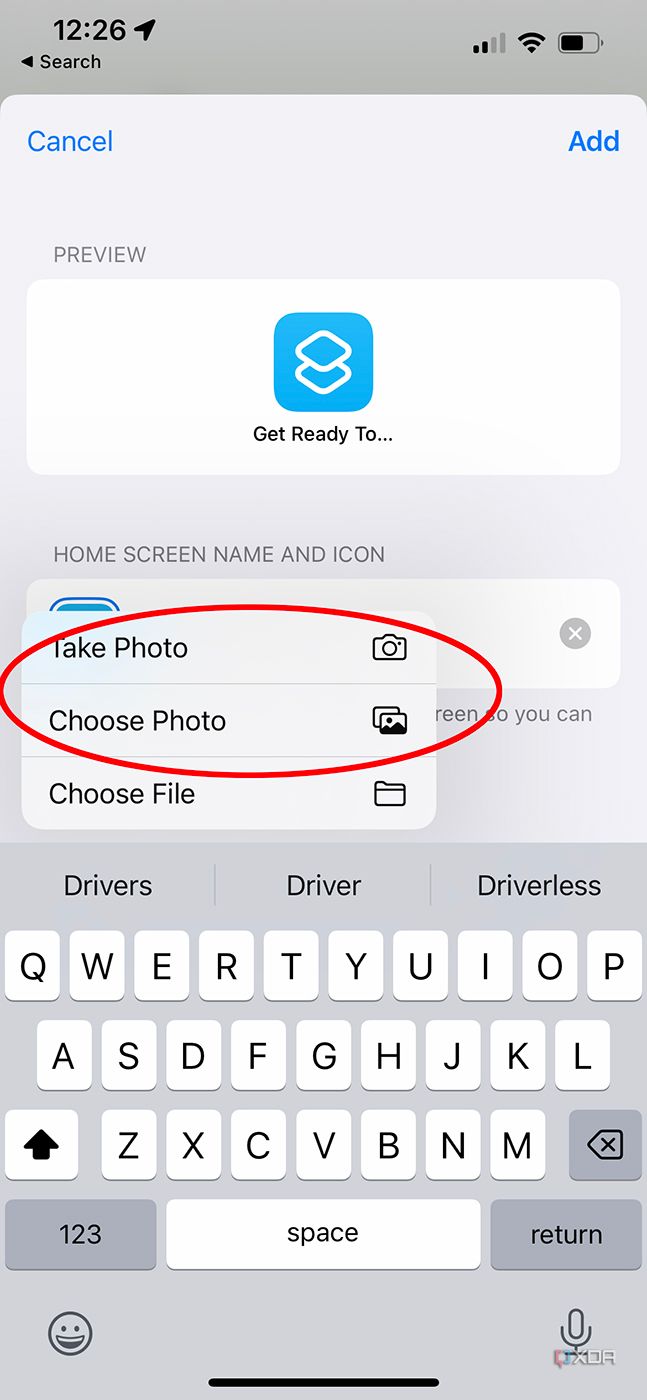The width and height of the screenshot is (647, 1400).
Task: Clear the home screen name text
Action: pyautogui.click(x=575, y=633)
